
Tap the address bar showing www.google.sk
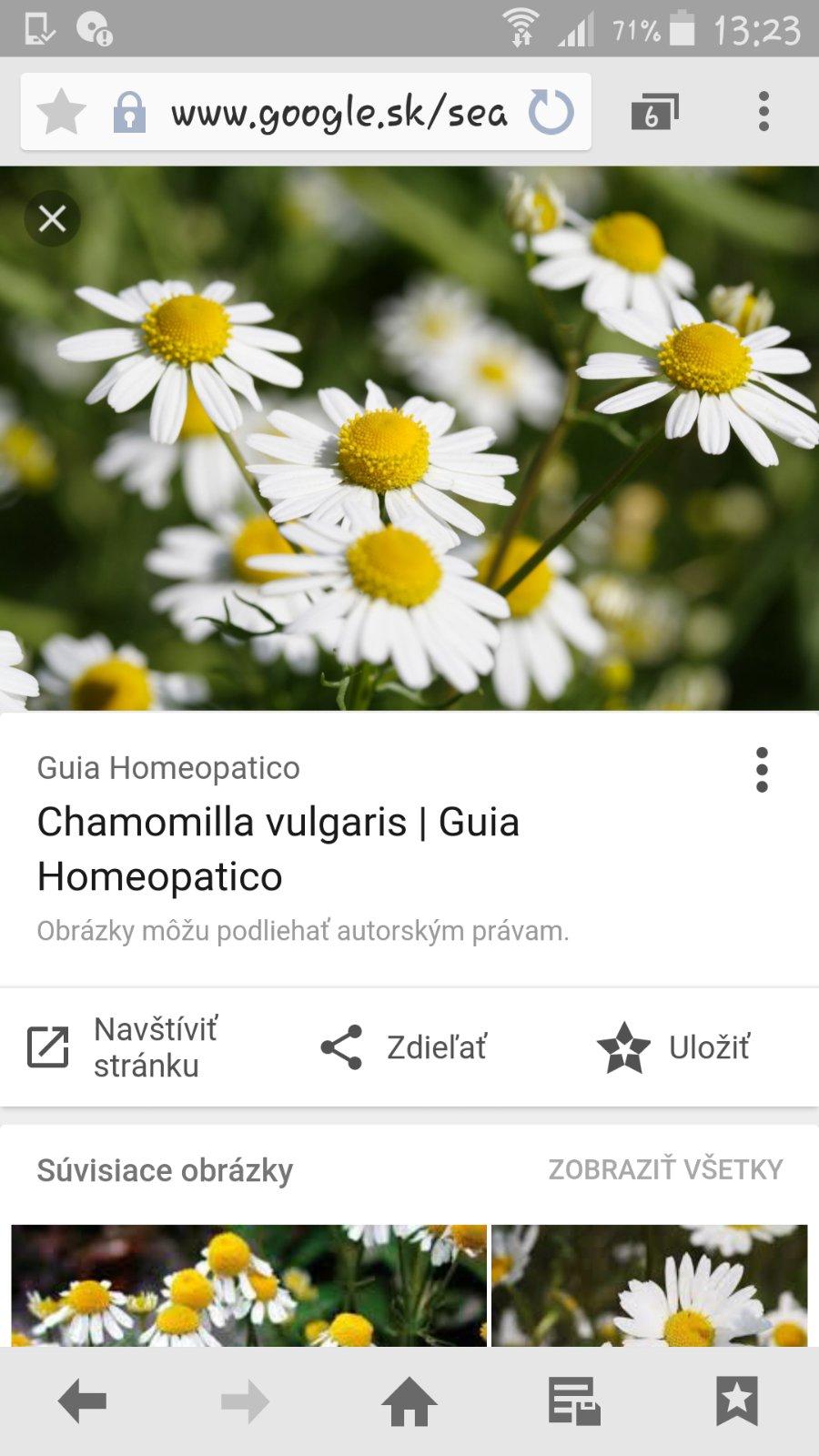[x=337, y=113]
